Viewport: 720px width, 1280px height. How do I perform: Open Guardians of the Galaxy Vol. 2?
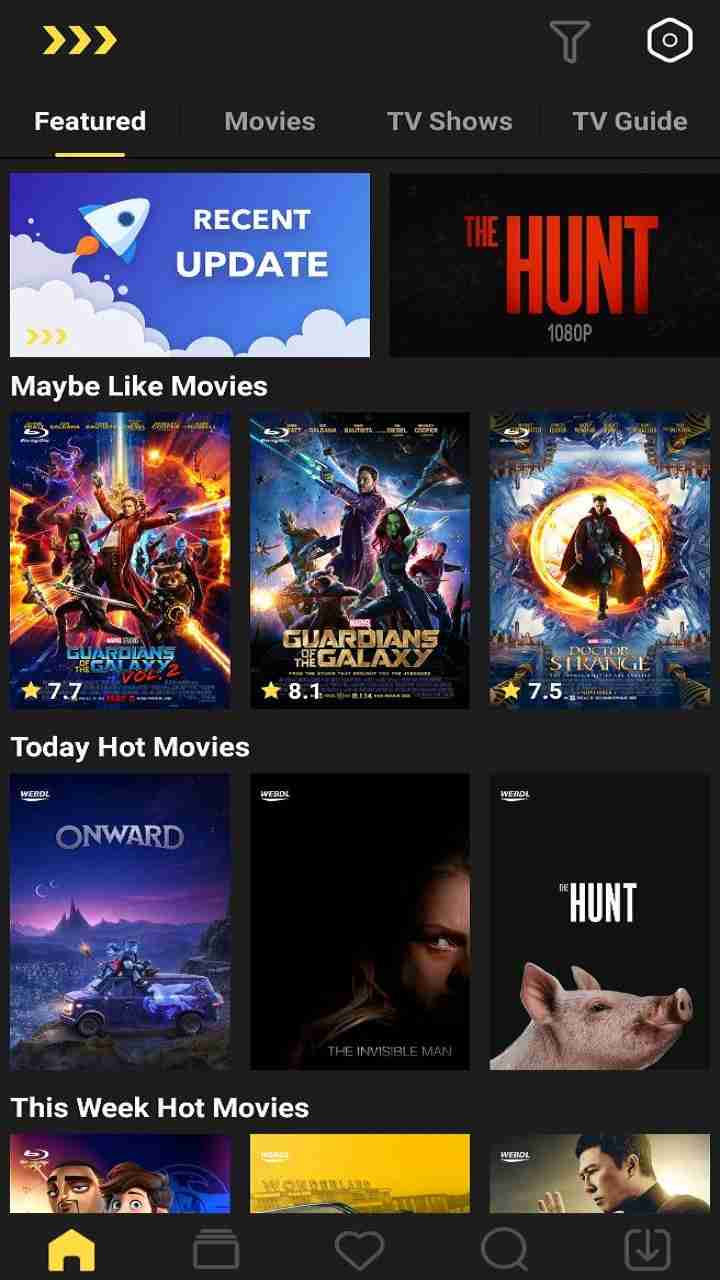coord(120,560)
